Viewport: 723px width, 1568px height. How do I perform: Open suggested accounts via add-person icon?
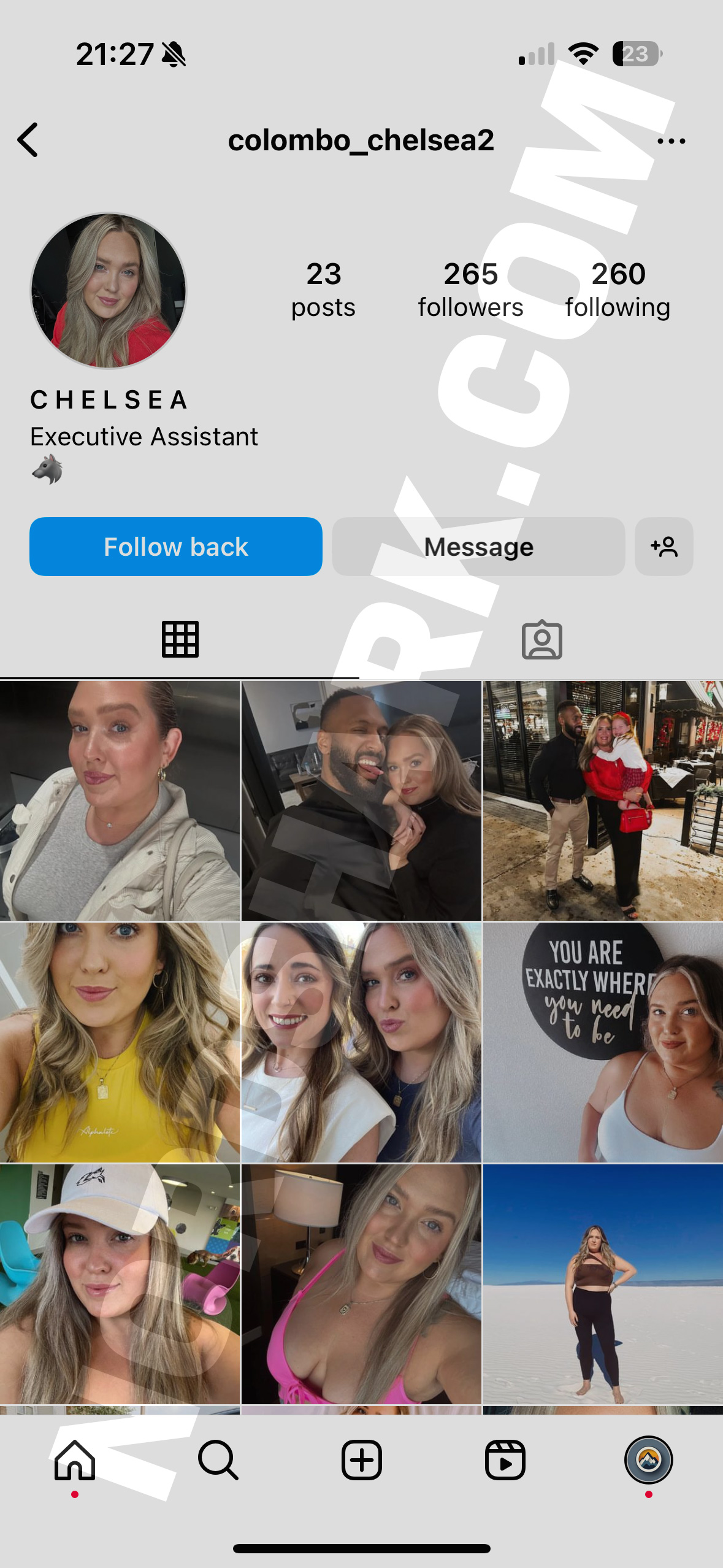tap(664, 547)
